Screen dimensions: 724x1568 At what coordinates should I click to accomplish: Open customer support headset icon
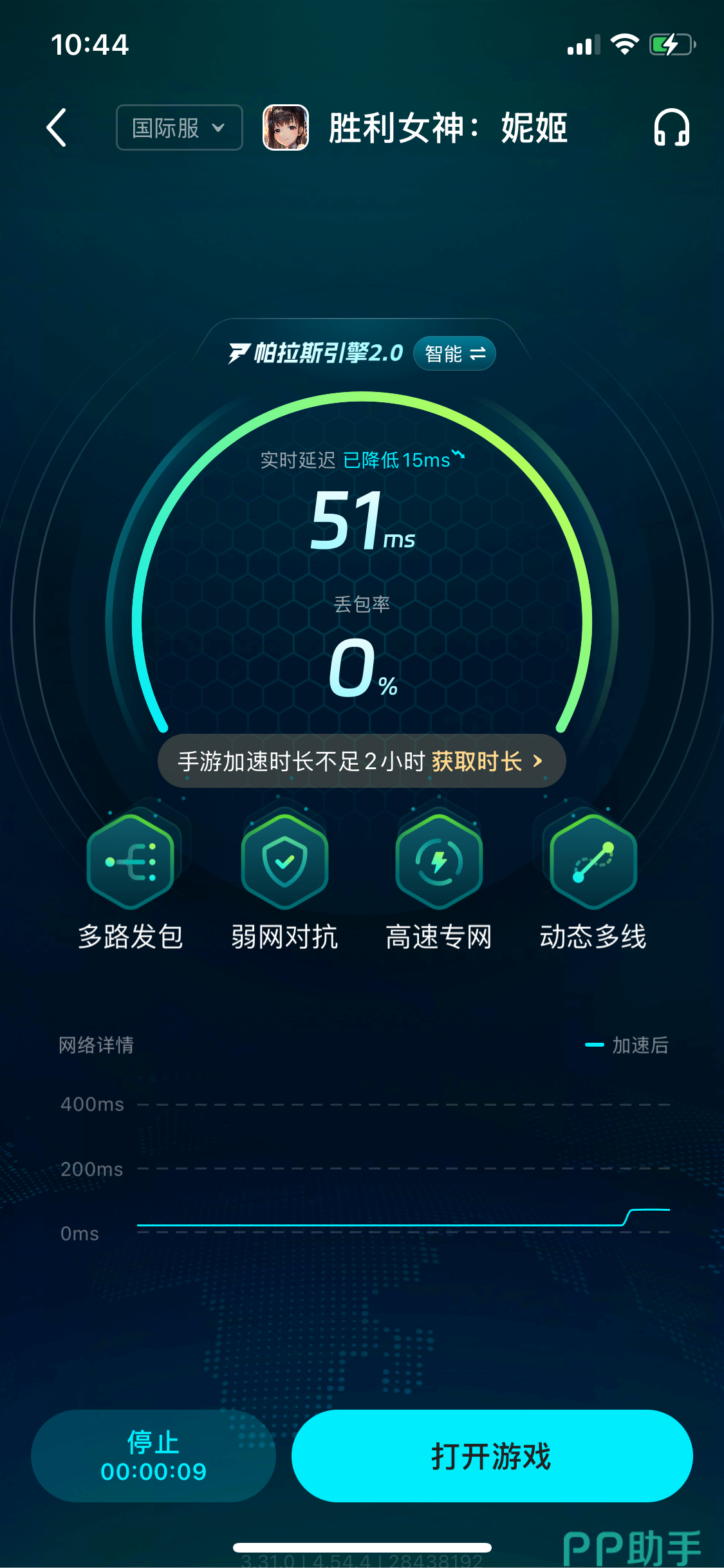tap(671, 127)
